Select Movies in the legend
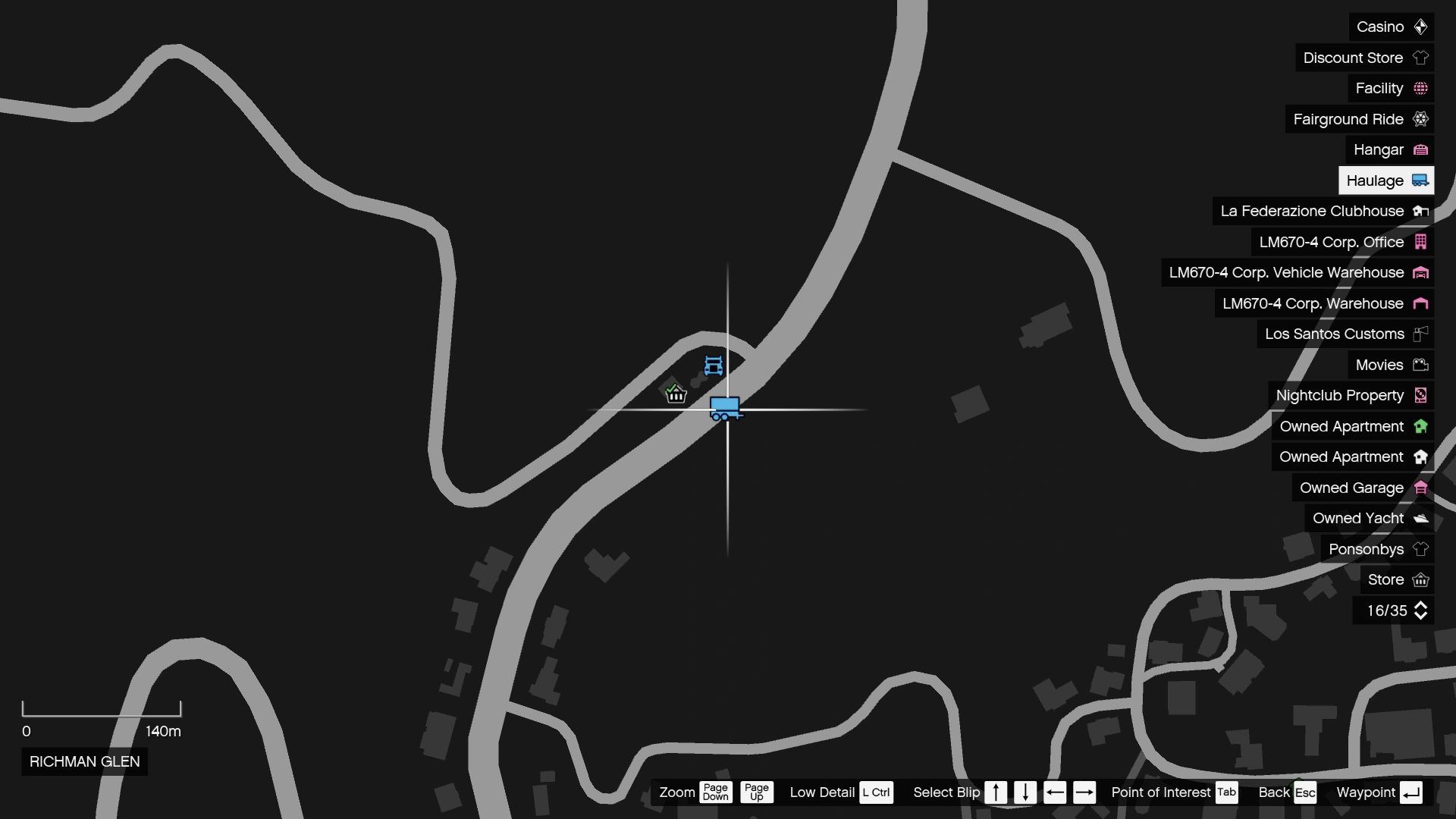The height and width of the screenshot is (819, 1456). pyautogui.click(x=1391, y=365)
